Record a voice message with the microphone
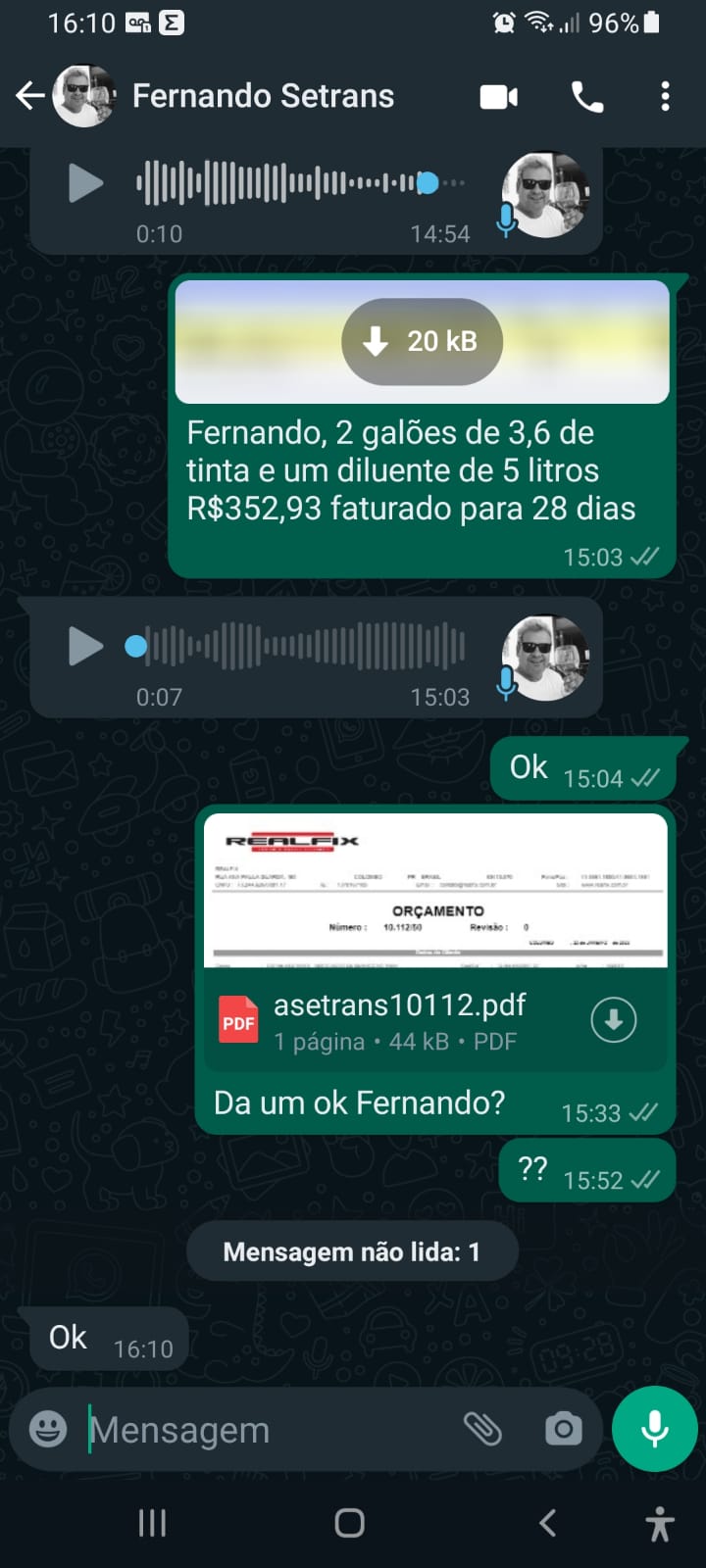Image resolution: width=706 pixels, height=1568 pixels. point(654,1429)
